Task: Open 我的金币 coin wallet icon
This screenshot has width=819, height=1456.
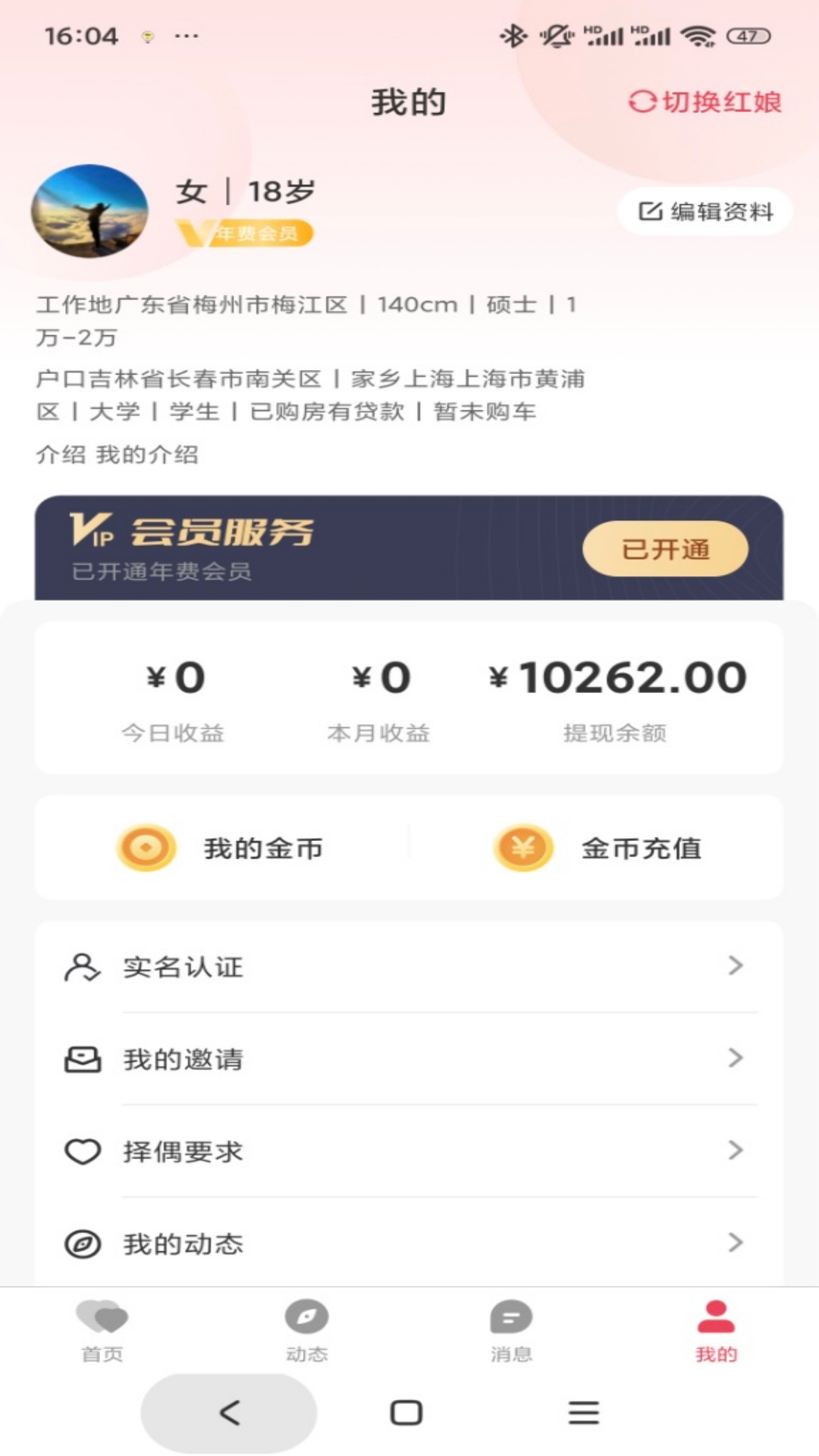Action: (x=146, y=848)
